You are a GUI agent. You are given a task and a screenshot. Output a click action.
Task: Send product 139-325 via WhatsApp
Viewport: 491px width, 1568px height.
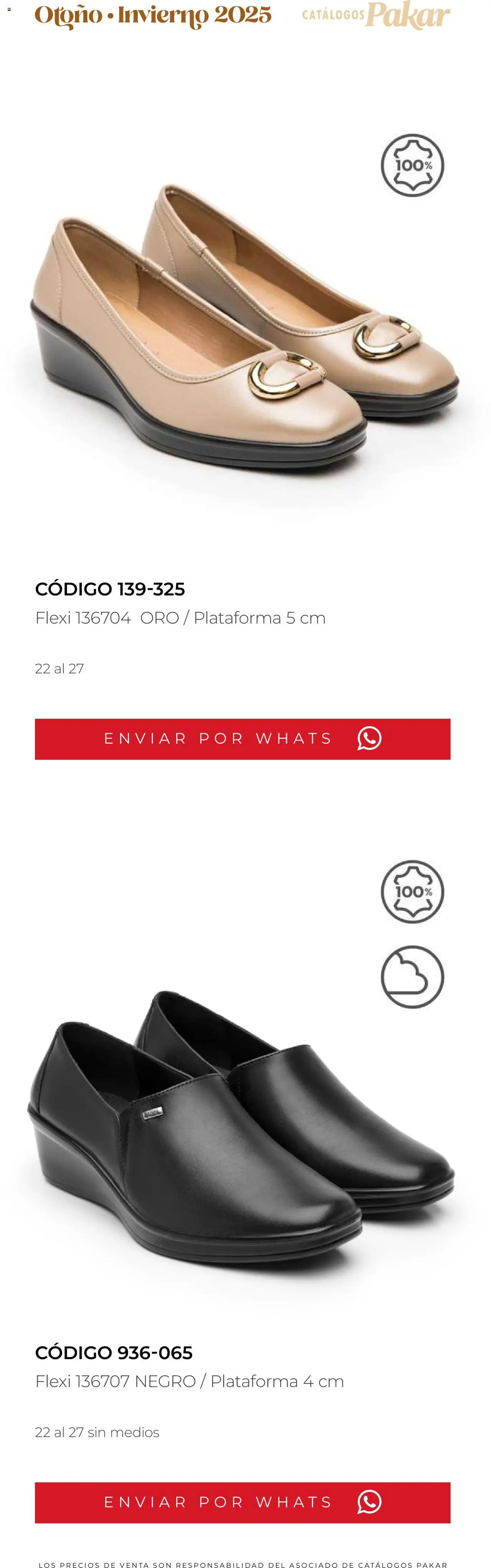click(x=242, y=738)
